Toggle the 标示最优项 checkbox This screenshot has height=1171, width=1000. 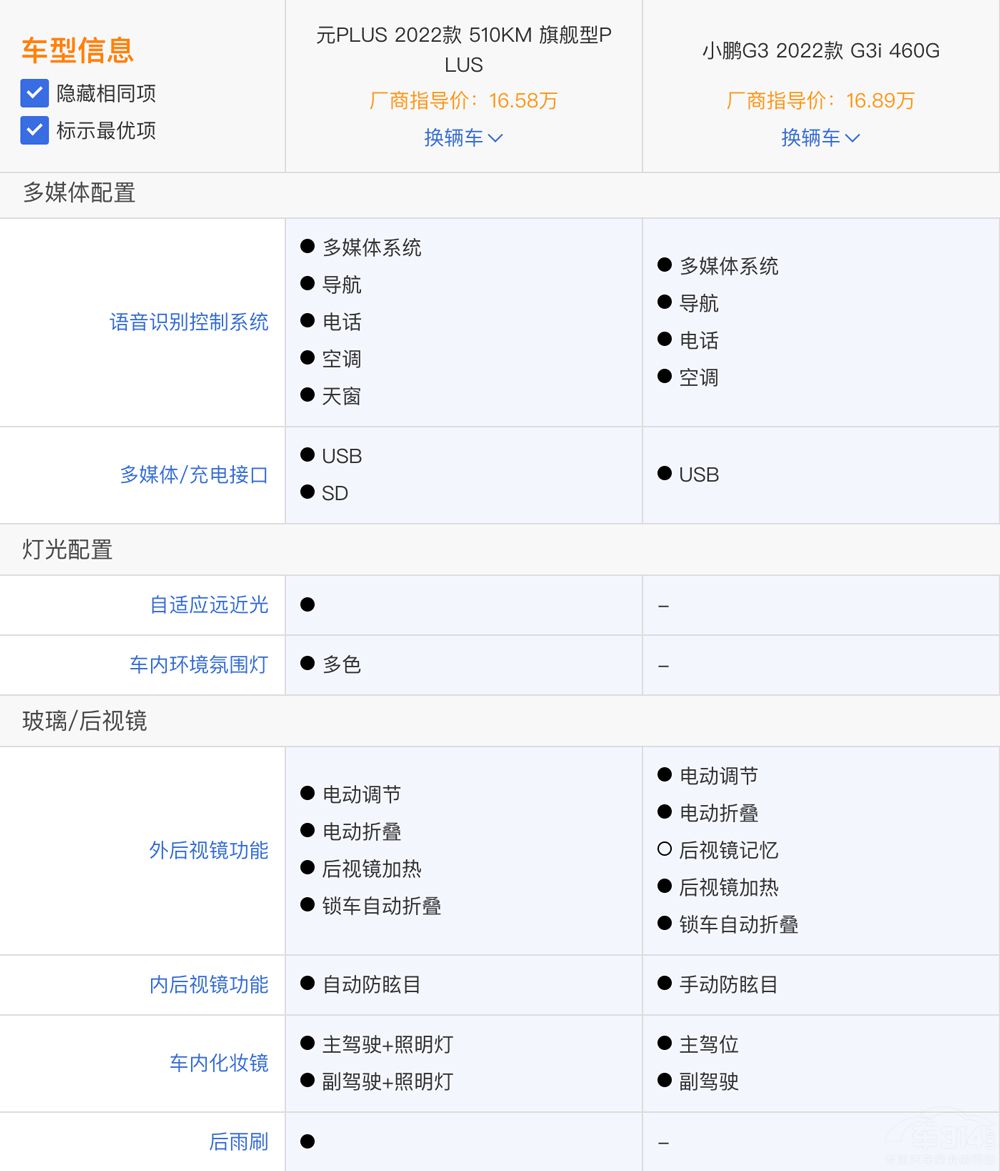click(x=35, y=130)
